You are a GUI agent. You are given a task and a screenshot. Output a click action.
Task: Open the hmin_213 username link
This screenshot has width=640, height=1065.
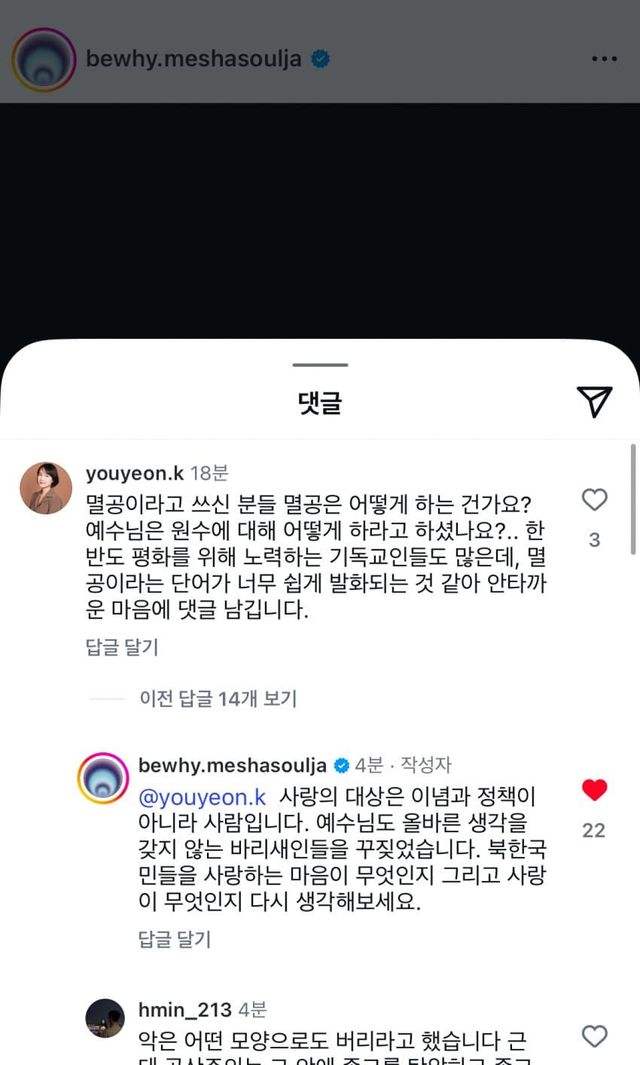coord(185,1010)
